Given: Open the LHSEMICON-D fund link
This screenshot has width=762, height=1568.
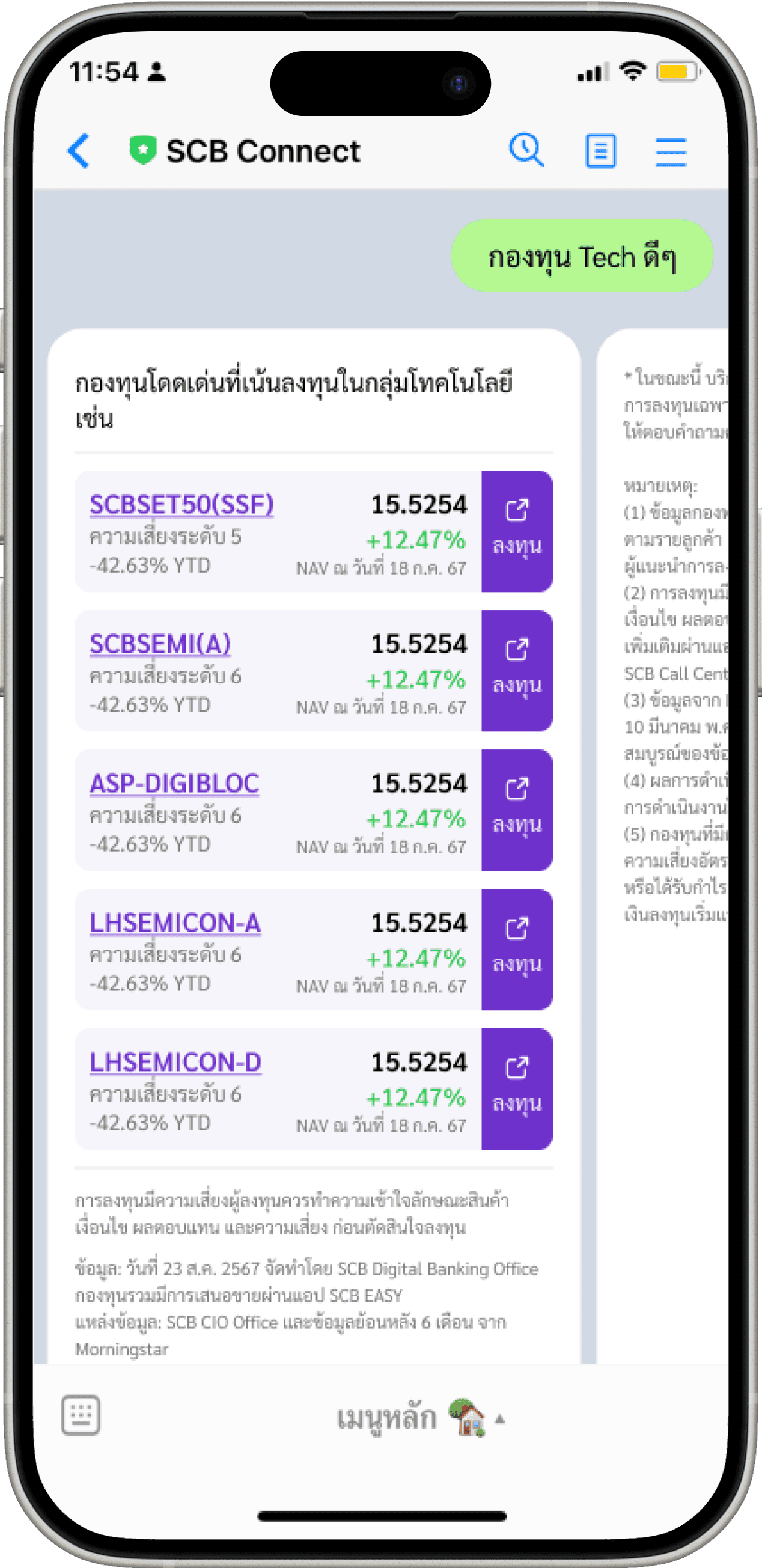Looking at the screenshot, I should pos(176,1062).
